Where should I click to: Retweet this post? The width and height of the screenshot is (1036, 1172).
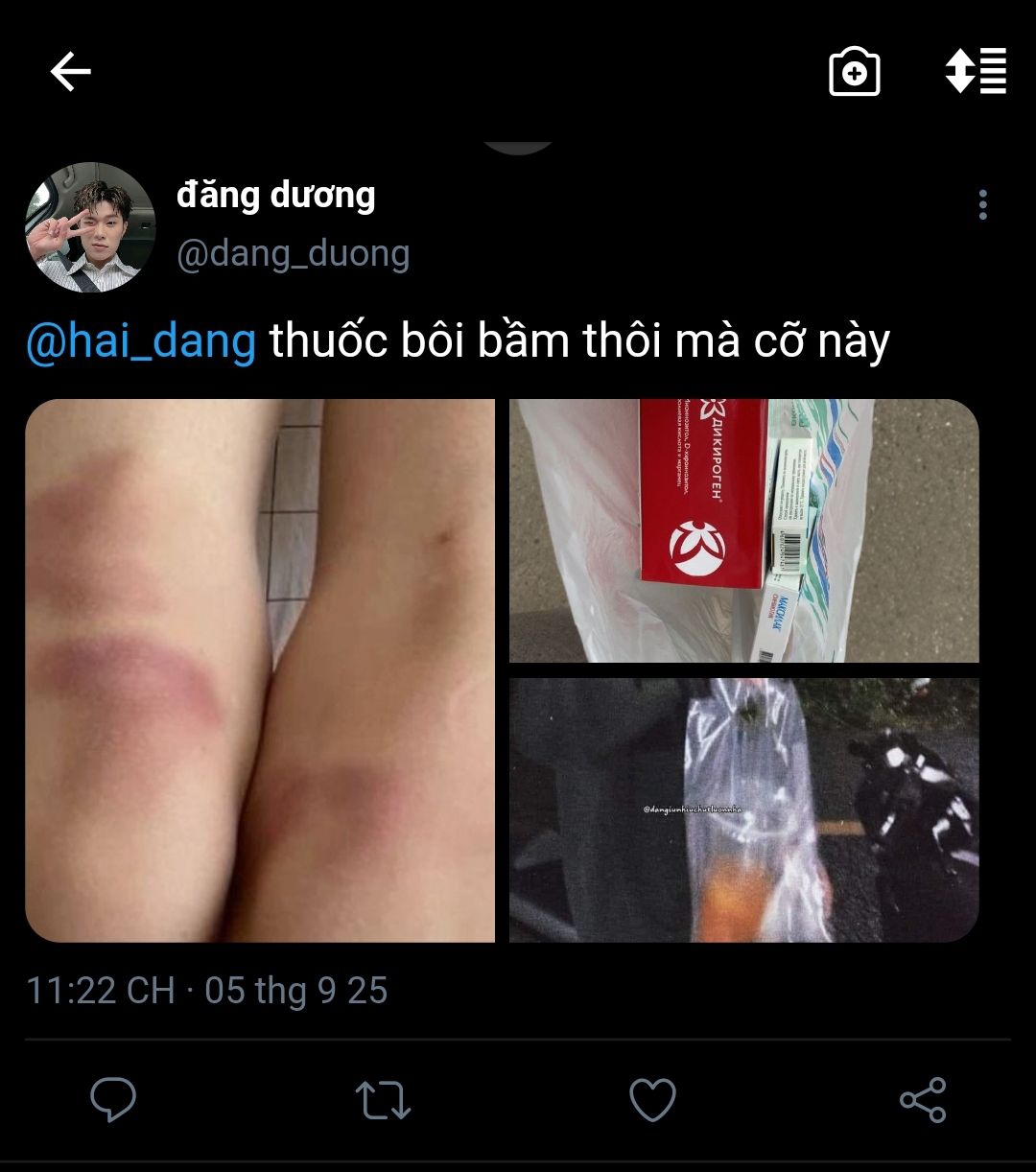tap(383, 1100)
